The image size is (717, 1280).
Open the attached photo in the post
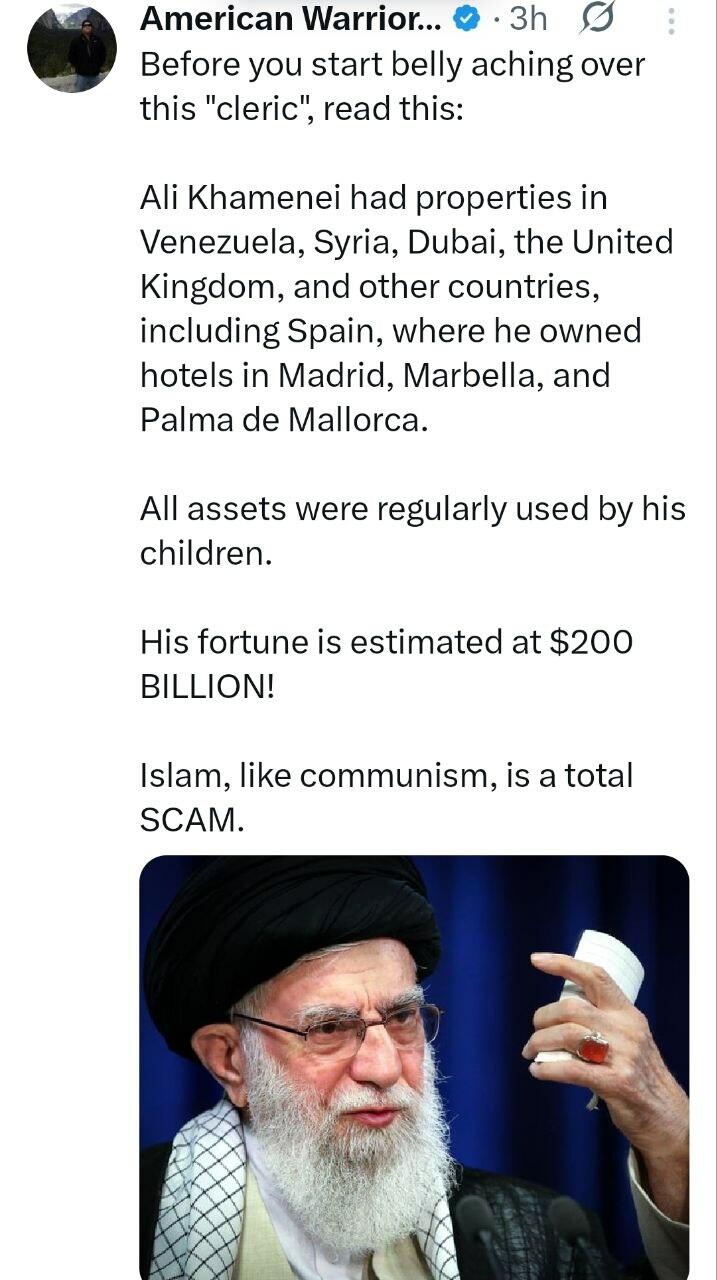[x=414, y=1066]
